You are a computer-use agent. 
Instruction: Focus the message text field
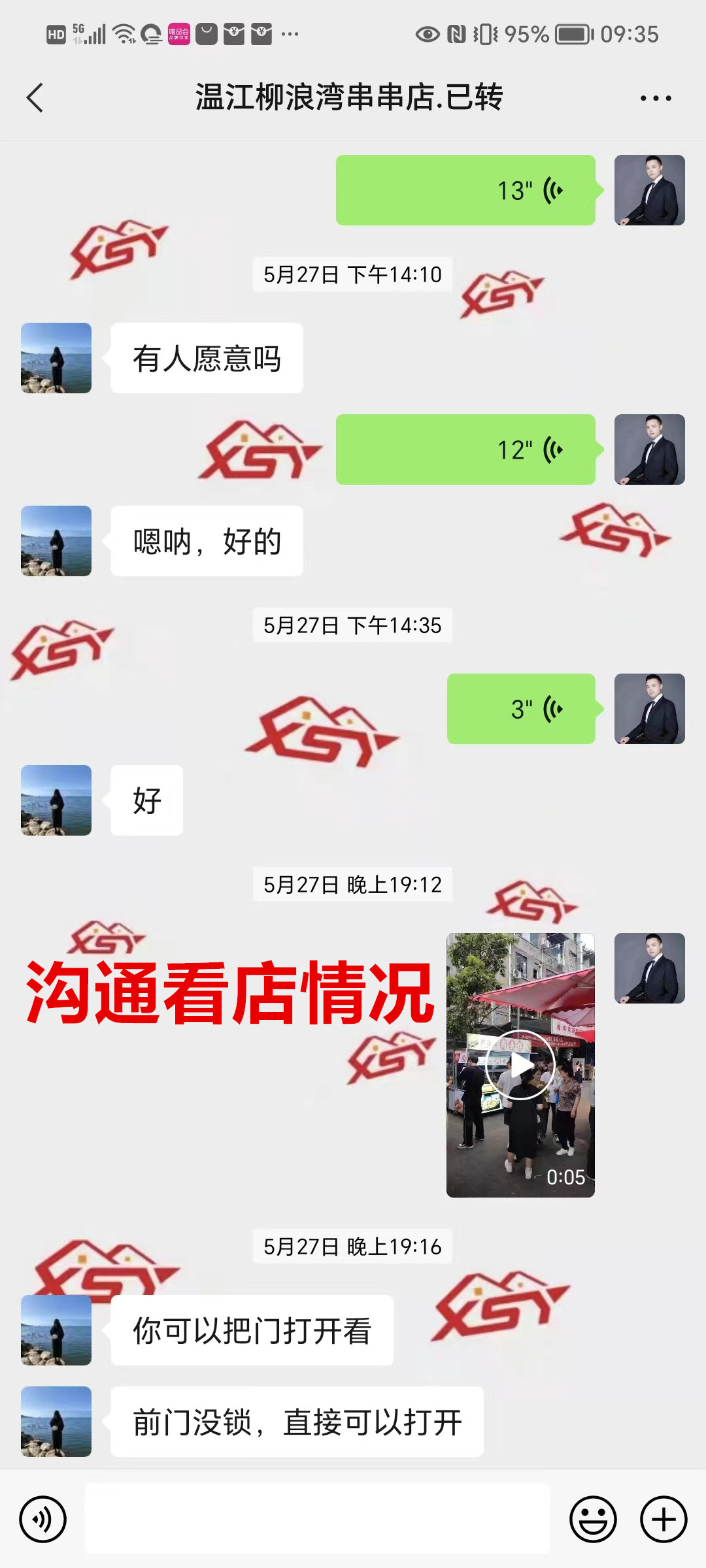pyautogui.click(x=318, y=1519)
